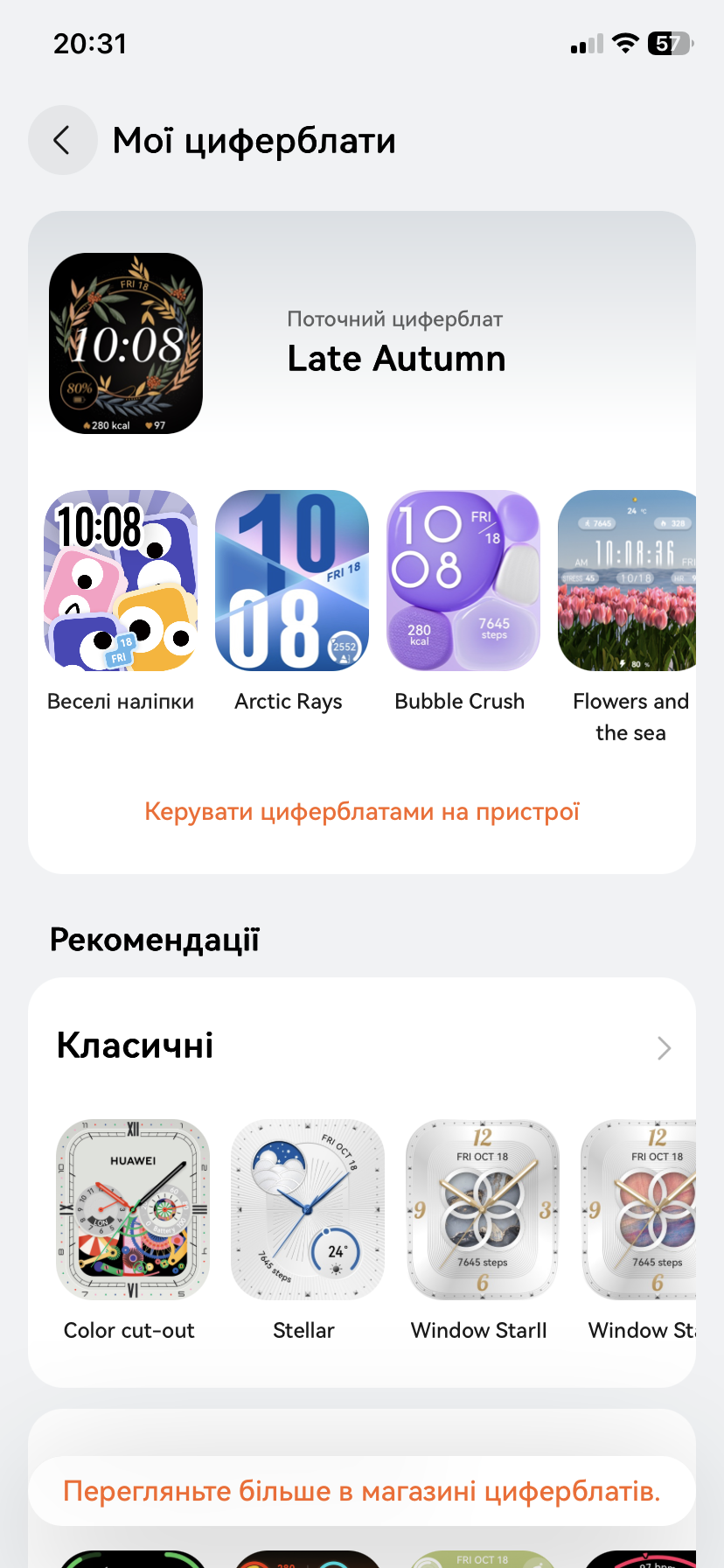Select the Веселі наліпки watch face

click(121, 581)
